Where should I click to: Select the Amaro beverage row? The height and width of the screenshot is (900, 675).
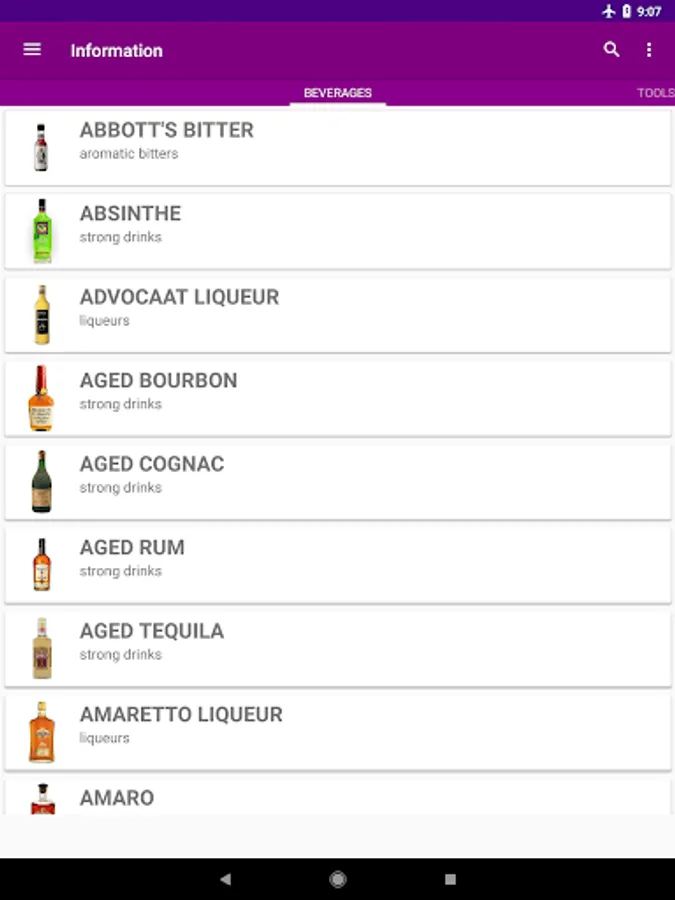pos(337,798)
